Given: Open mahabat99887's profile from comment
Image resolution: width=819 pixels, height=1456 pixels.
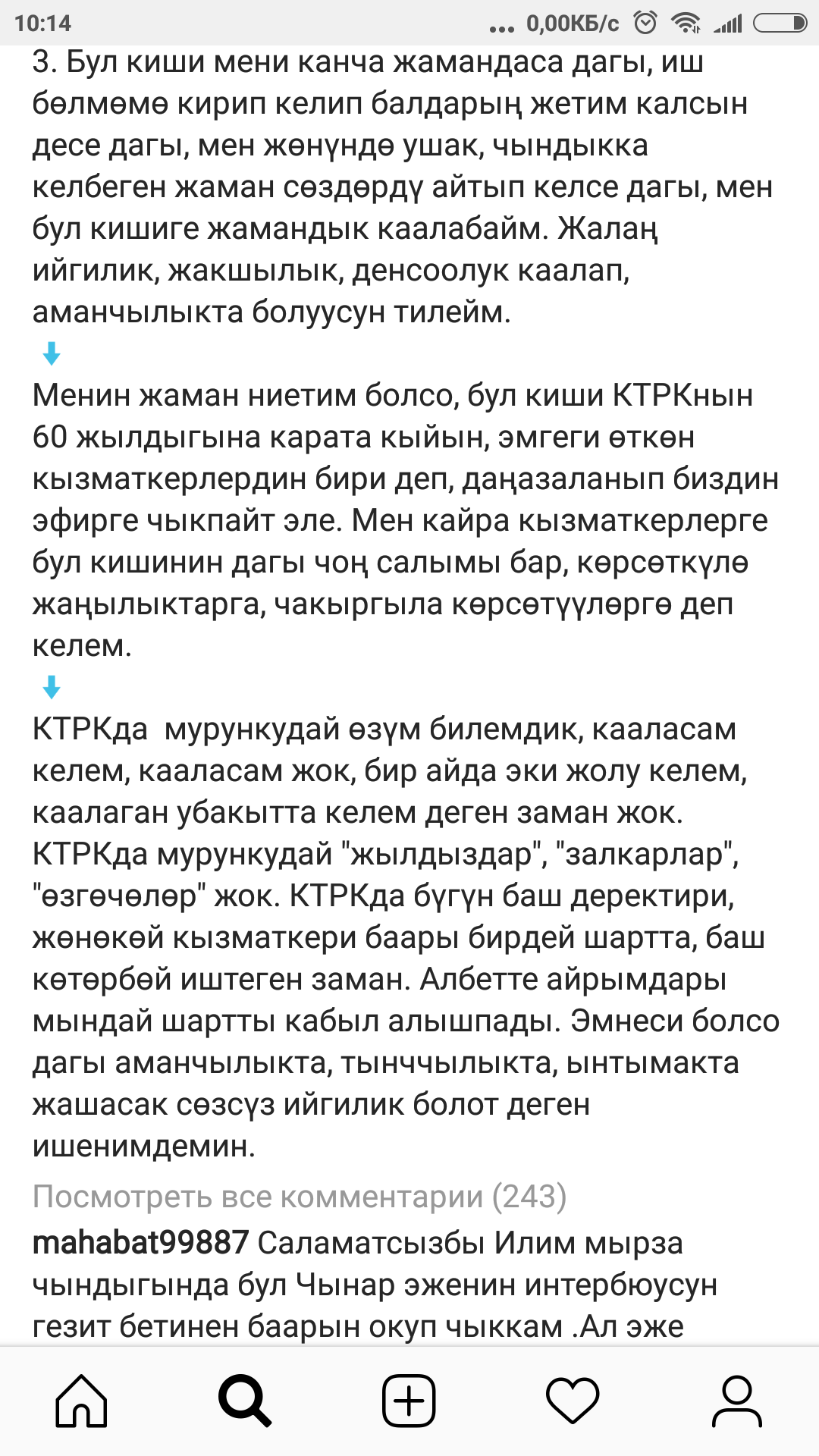Looking at the screenshot, I should tap(140, 1243).
